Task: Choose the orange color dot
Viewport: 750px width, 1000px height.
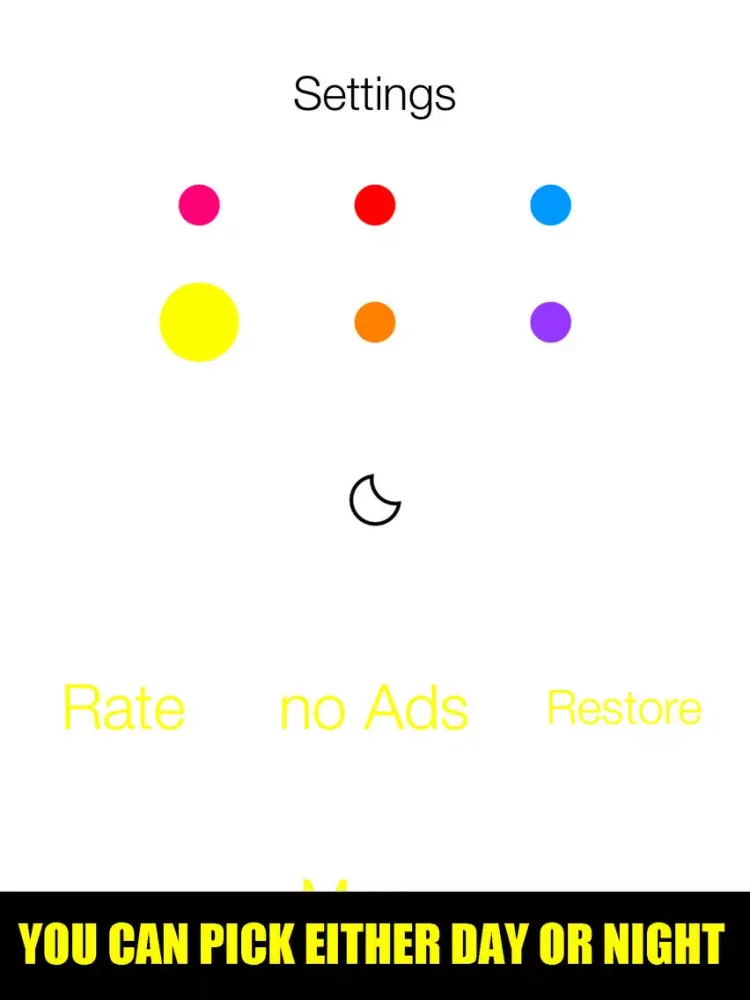Action: (375, 322)
